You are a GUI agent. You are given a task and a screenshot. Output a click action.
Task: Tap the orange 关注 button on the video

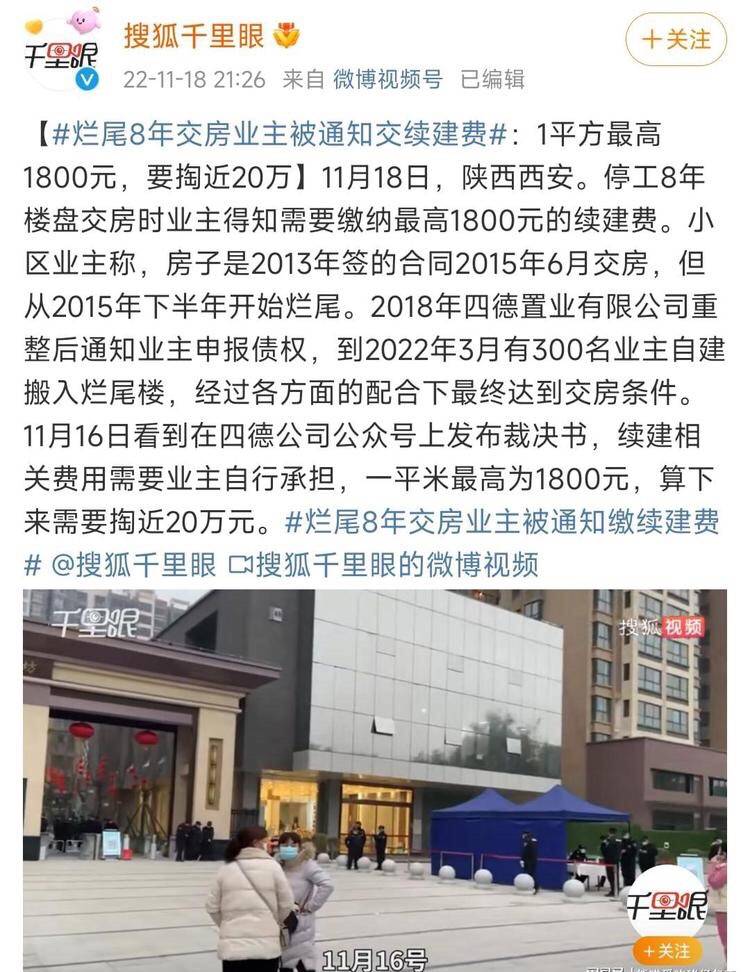pyautogui.click(x=667, y=948)
